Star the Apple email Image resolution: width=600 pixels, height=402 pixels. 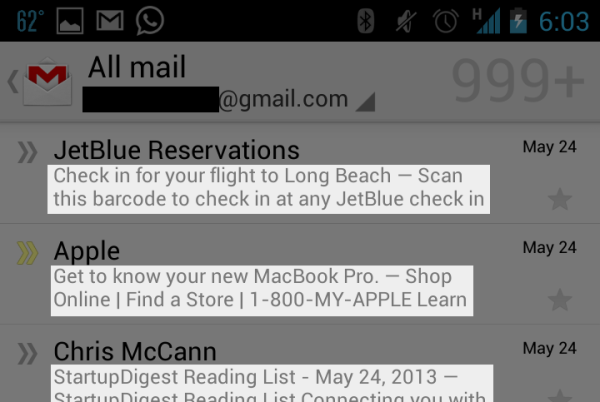point(560,299)
